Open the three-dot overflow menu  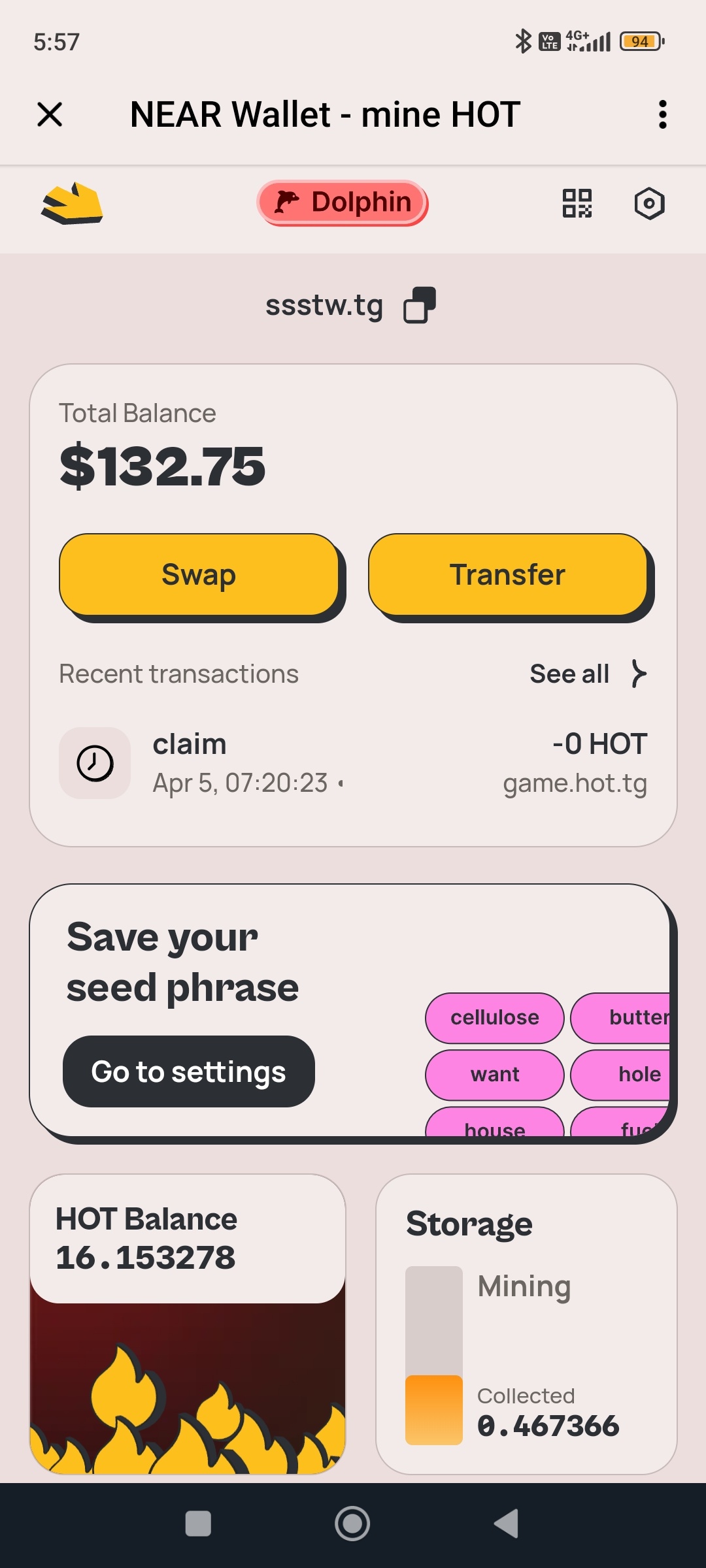[x=662, y=114]
